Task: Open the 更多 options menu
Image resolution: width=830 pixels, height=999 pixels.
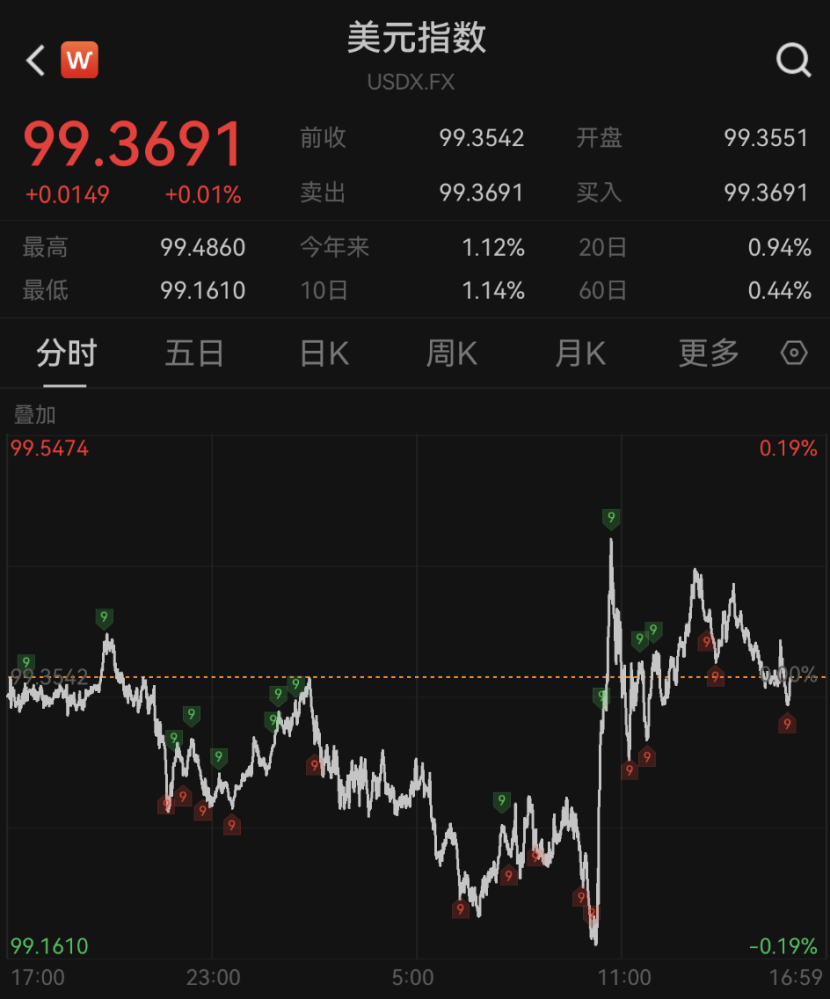Action: (x=708, y=353)
